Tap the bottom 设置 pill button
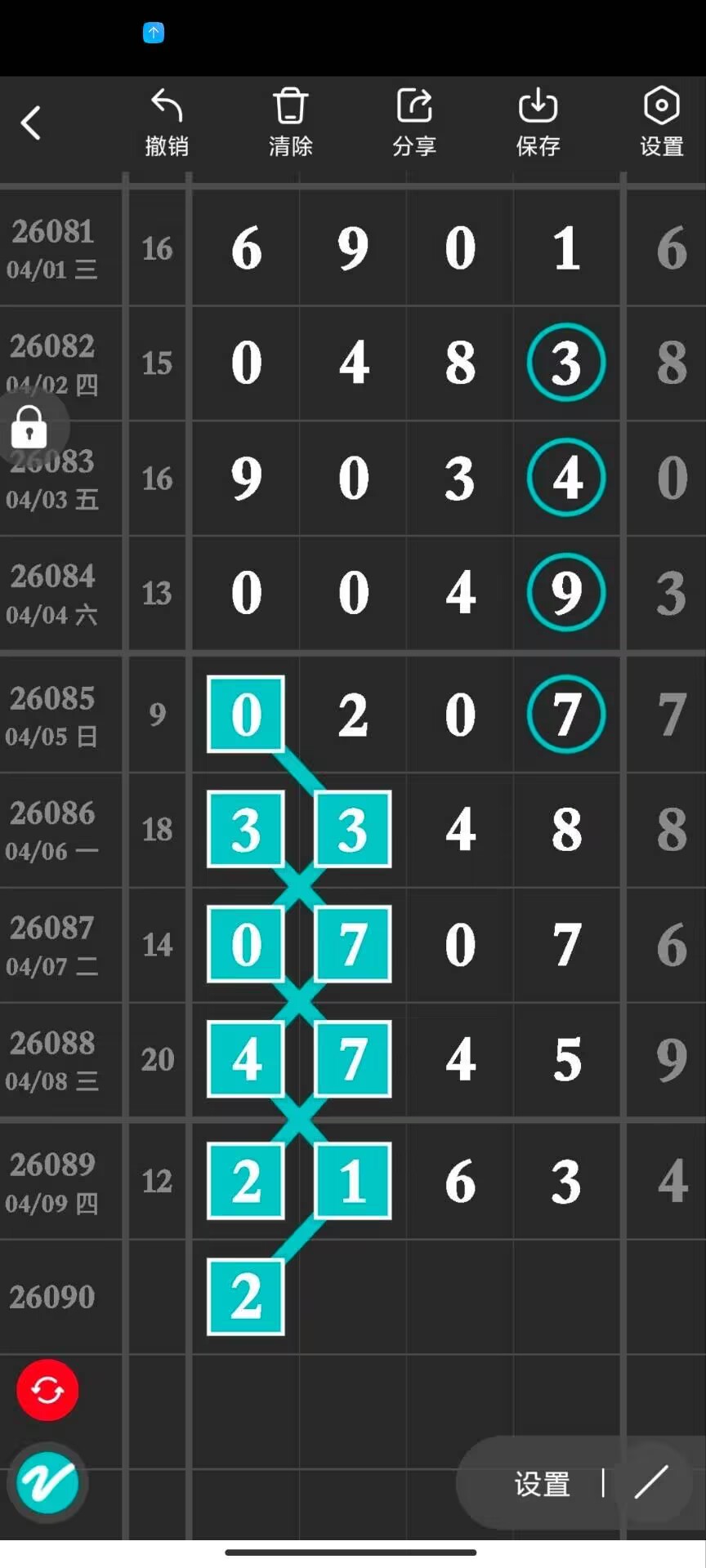This screenshot has width=706, height=1568. tap(542, 1482)
